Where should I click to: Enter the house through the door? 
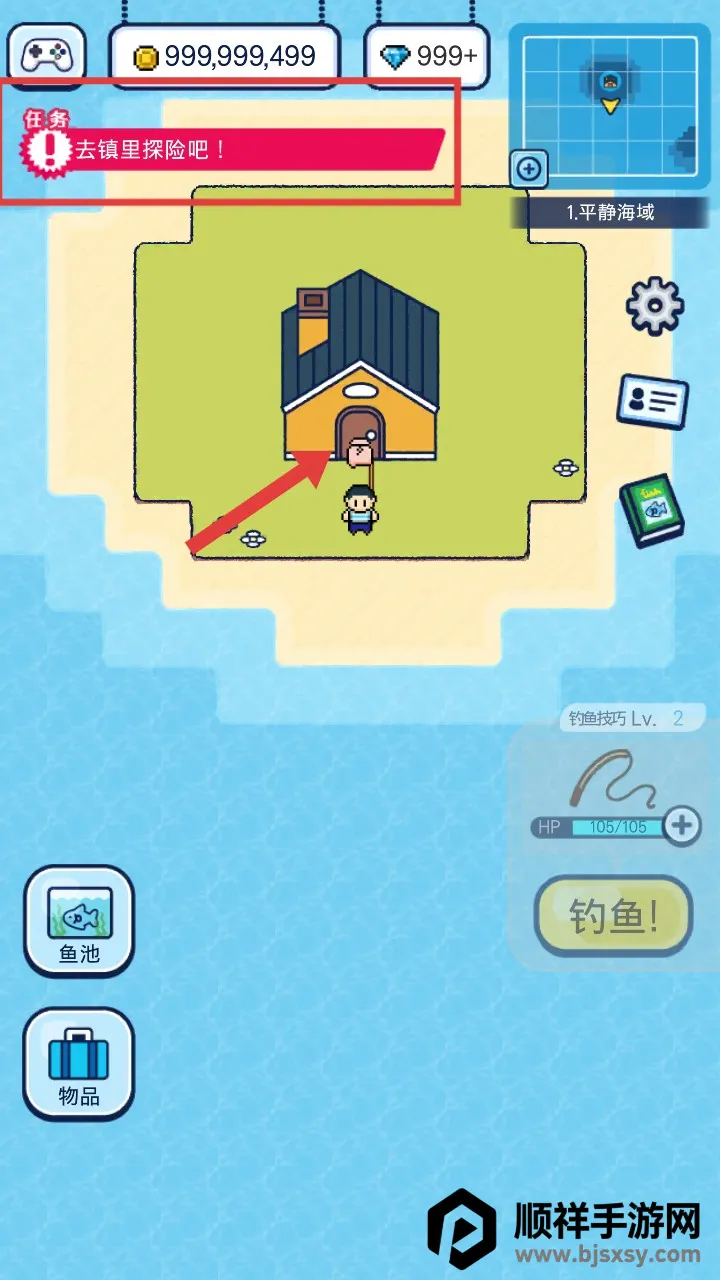click(x=357, y=433)
